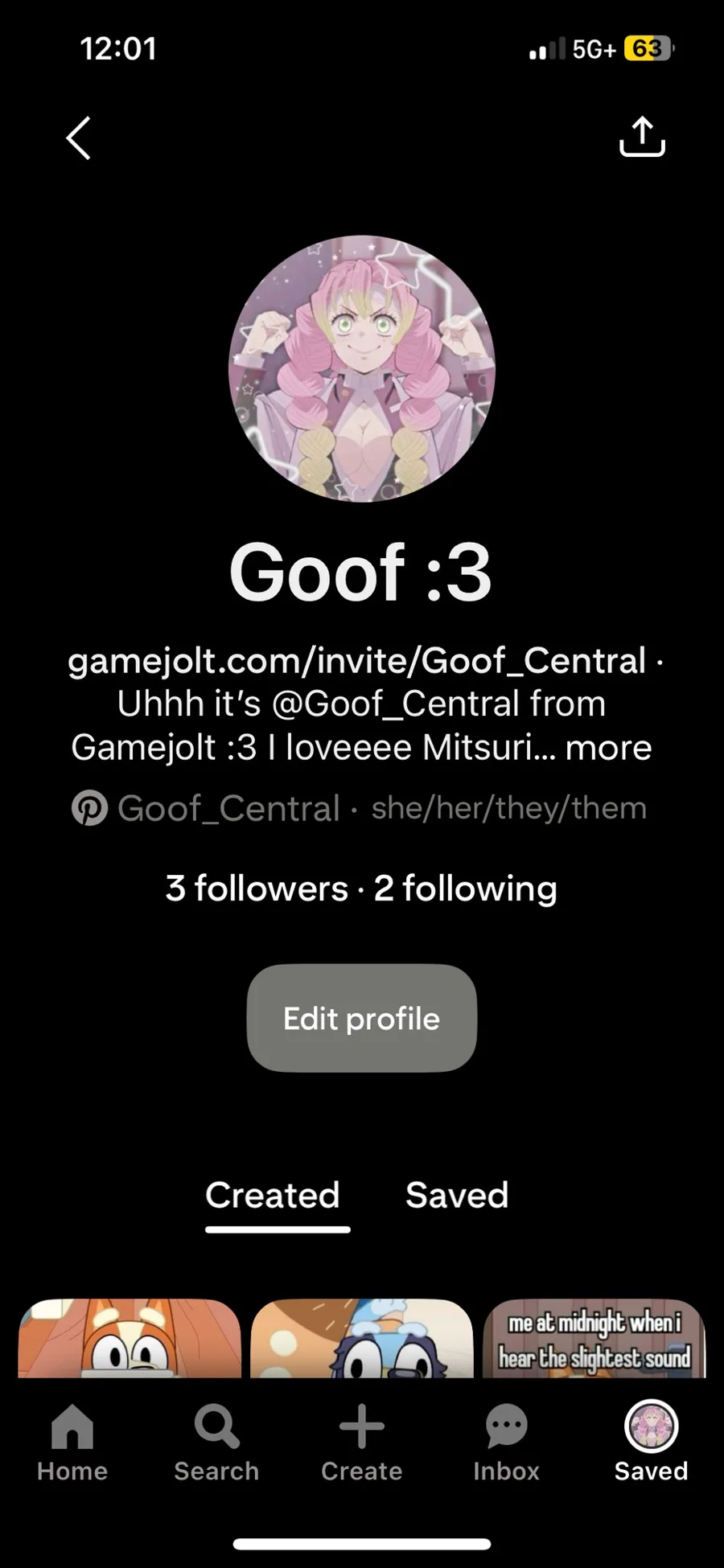Image resolution: width=724 pixels, height=1568 pixels.
Task: Open the blue dog pin
Action: tap(361, 1338)
